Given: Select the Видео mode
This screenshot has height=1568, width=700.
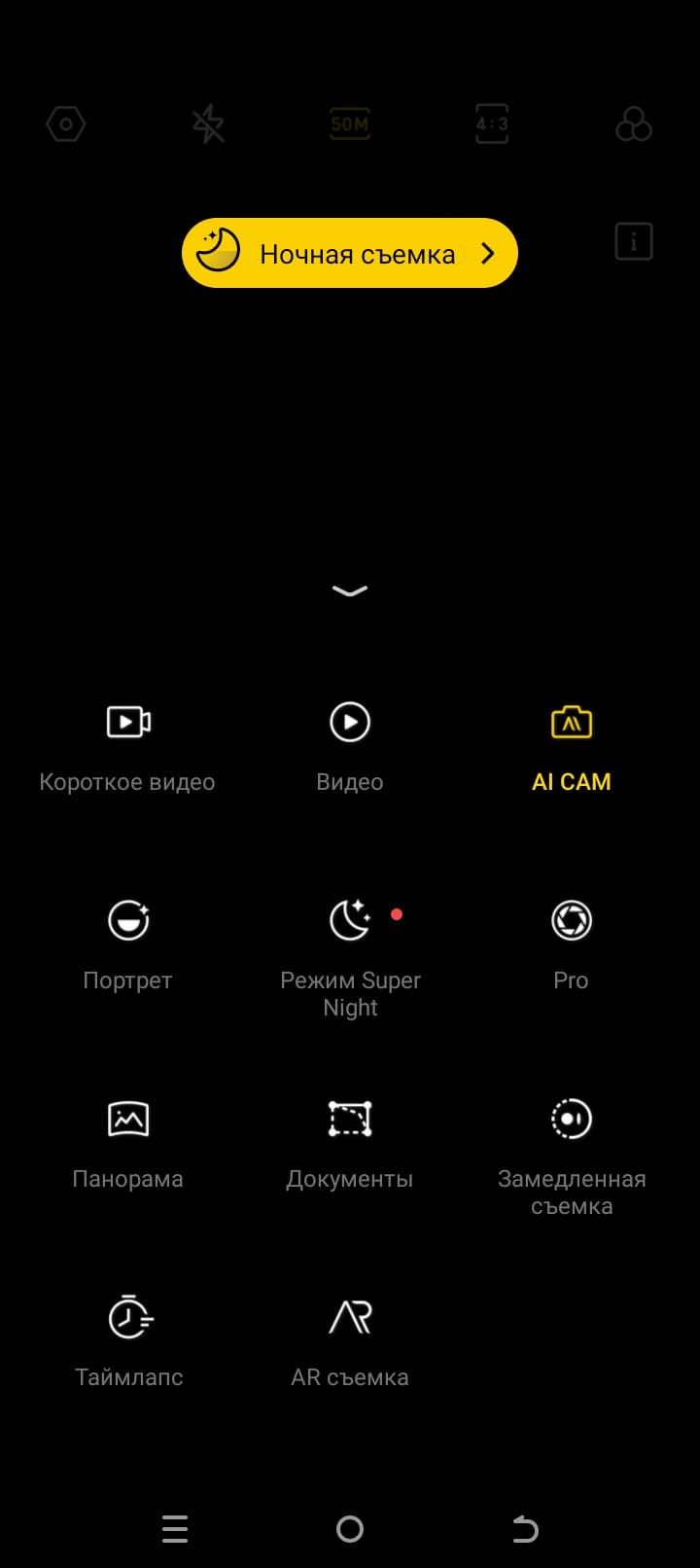Looking at the screenshot, I should pos(350,746).
